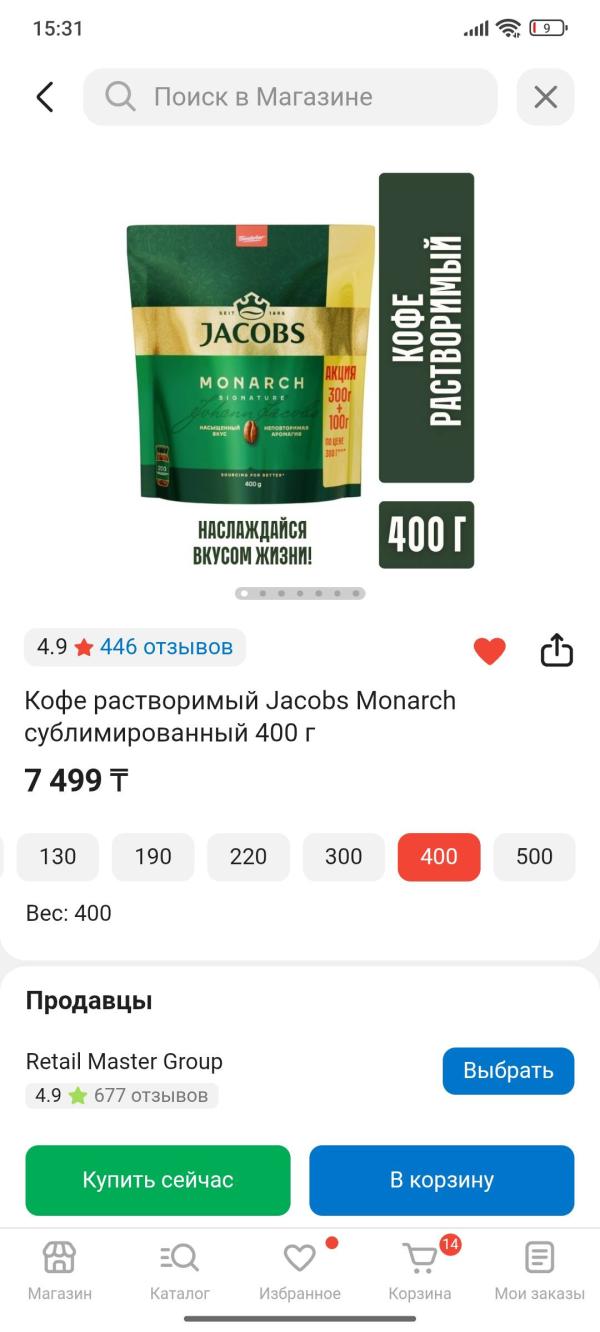
Task: Add product with "В корзину"
Action: (442, 1180)
